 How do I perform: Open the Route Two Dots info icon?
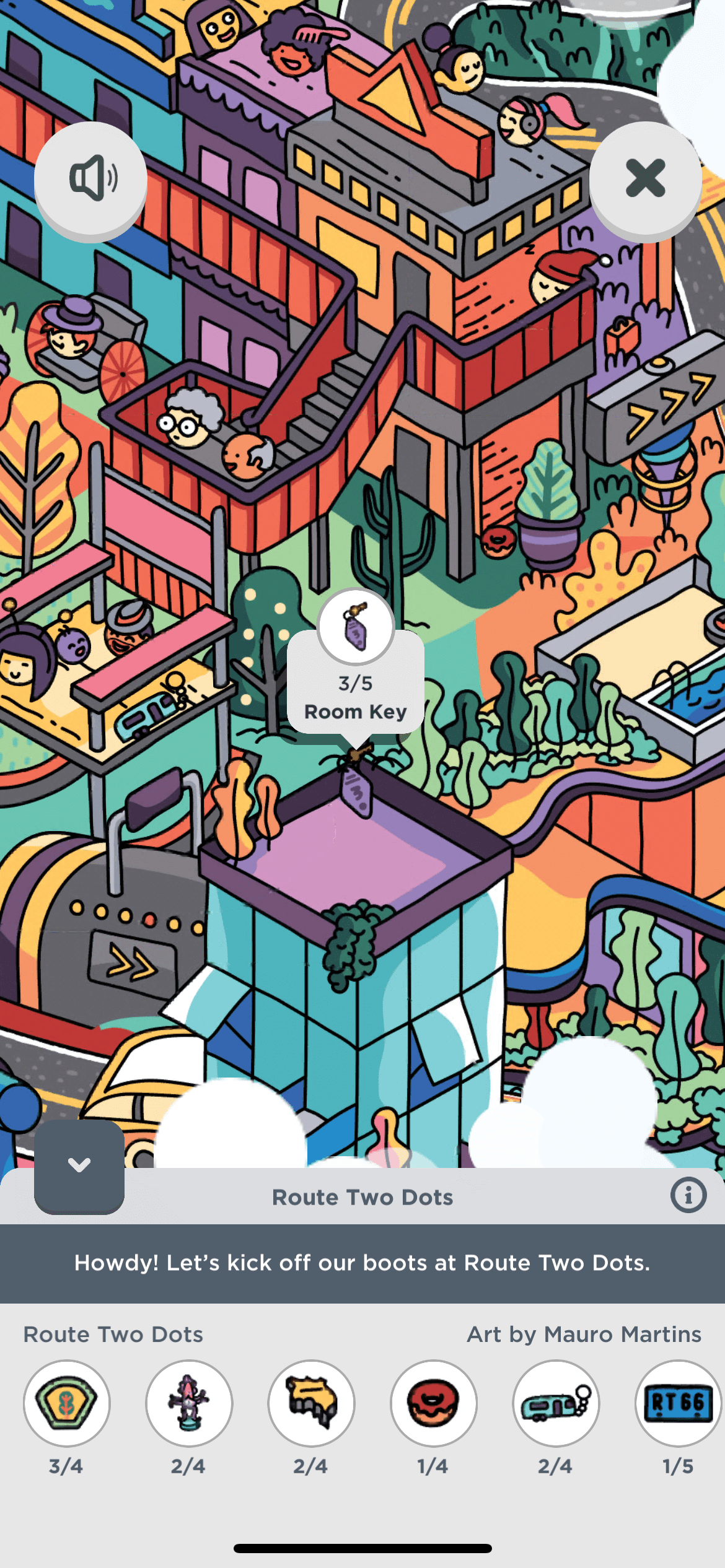coord(688,1195)
